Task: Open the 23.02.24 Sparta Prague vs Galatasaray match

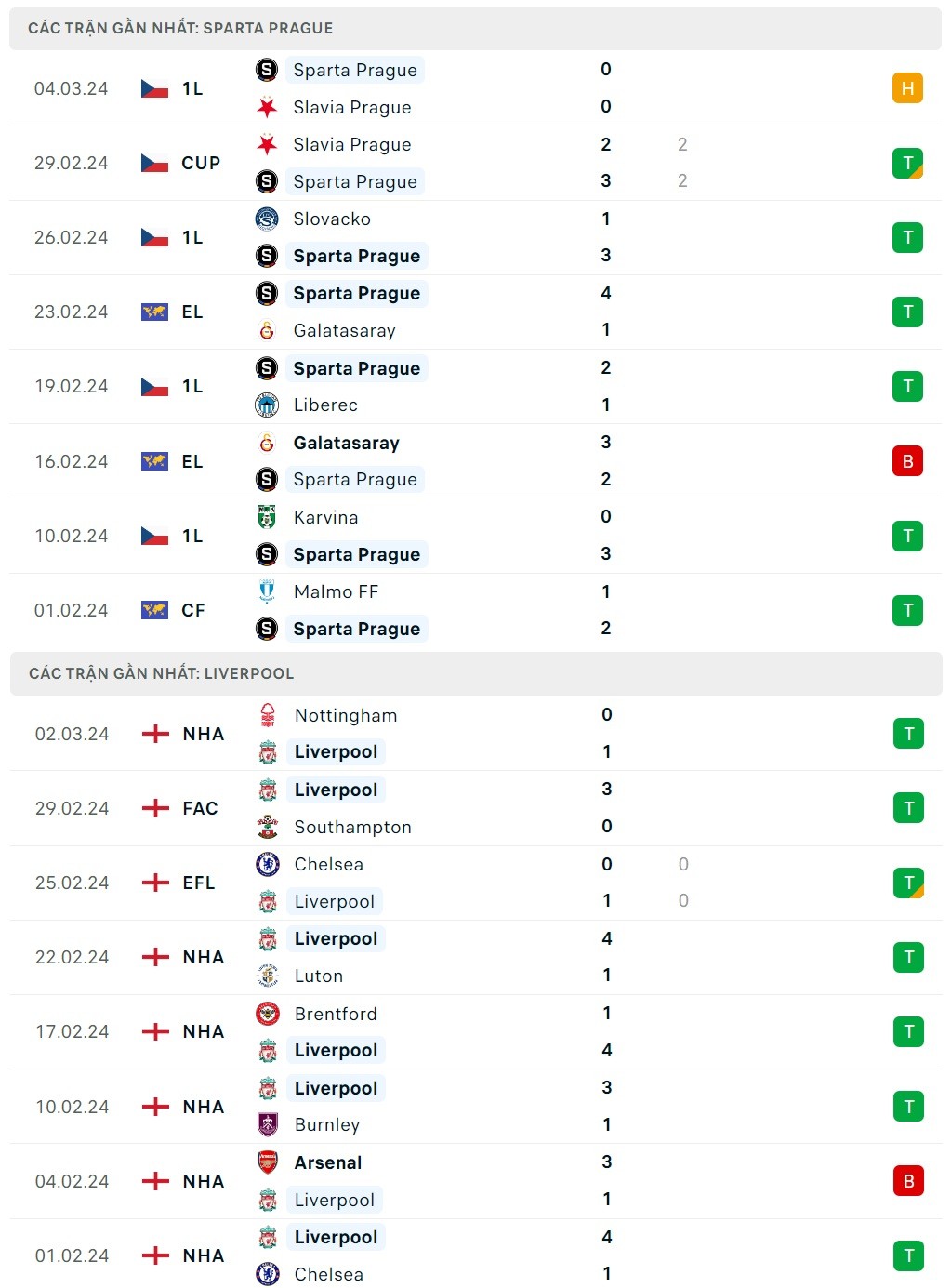Action: (x=474, y=312)
